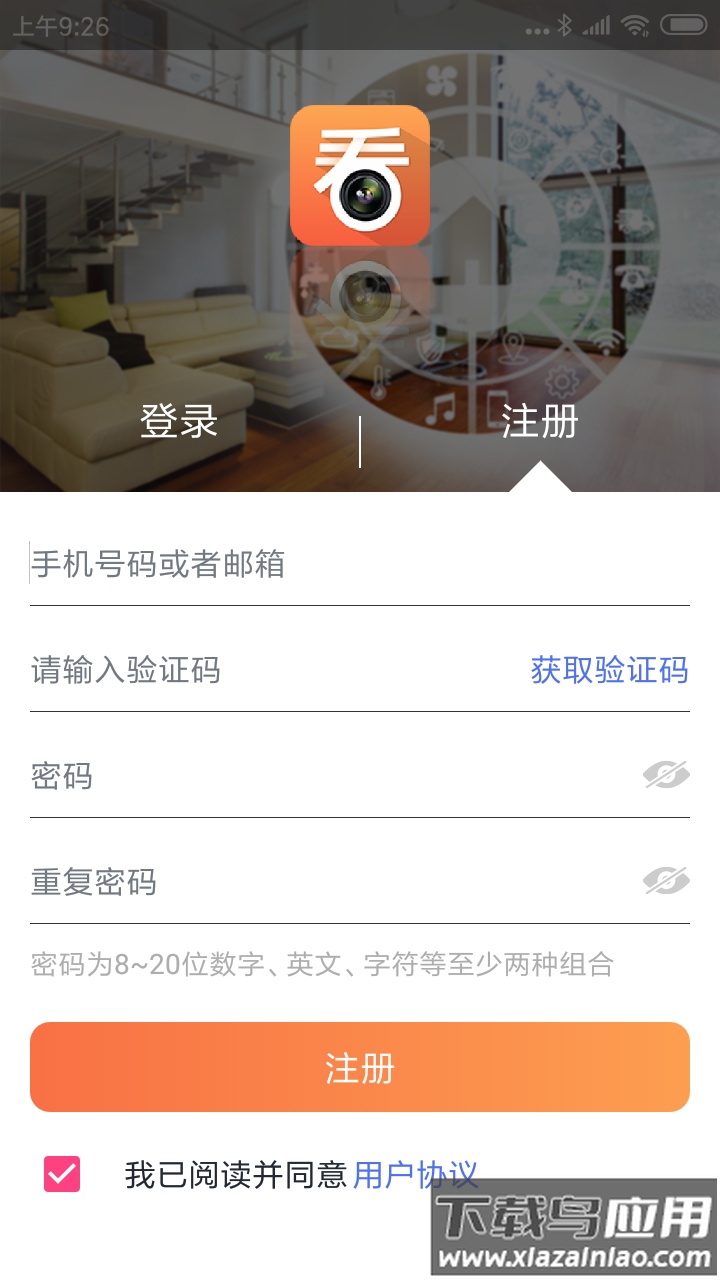This screenshot has height=1280, width=720.
Task: Tap the location pin icon in the ring
Action: (x=513, y=346)
